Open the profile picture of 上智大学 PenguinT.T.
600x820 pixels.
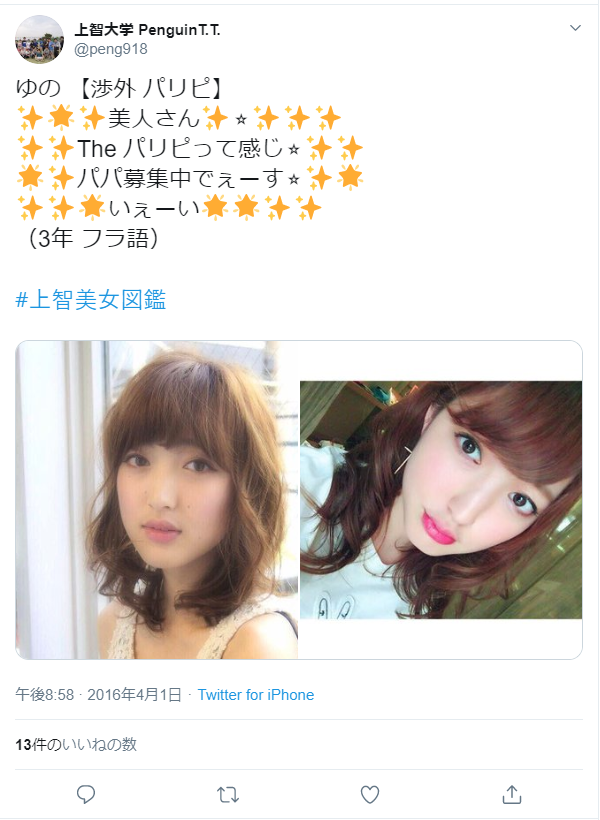click(x=40, y=40)
